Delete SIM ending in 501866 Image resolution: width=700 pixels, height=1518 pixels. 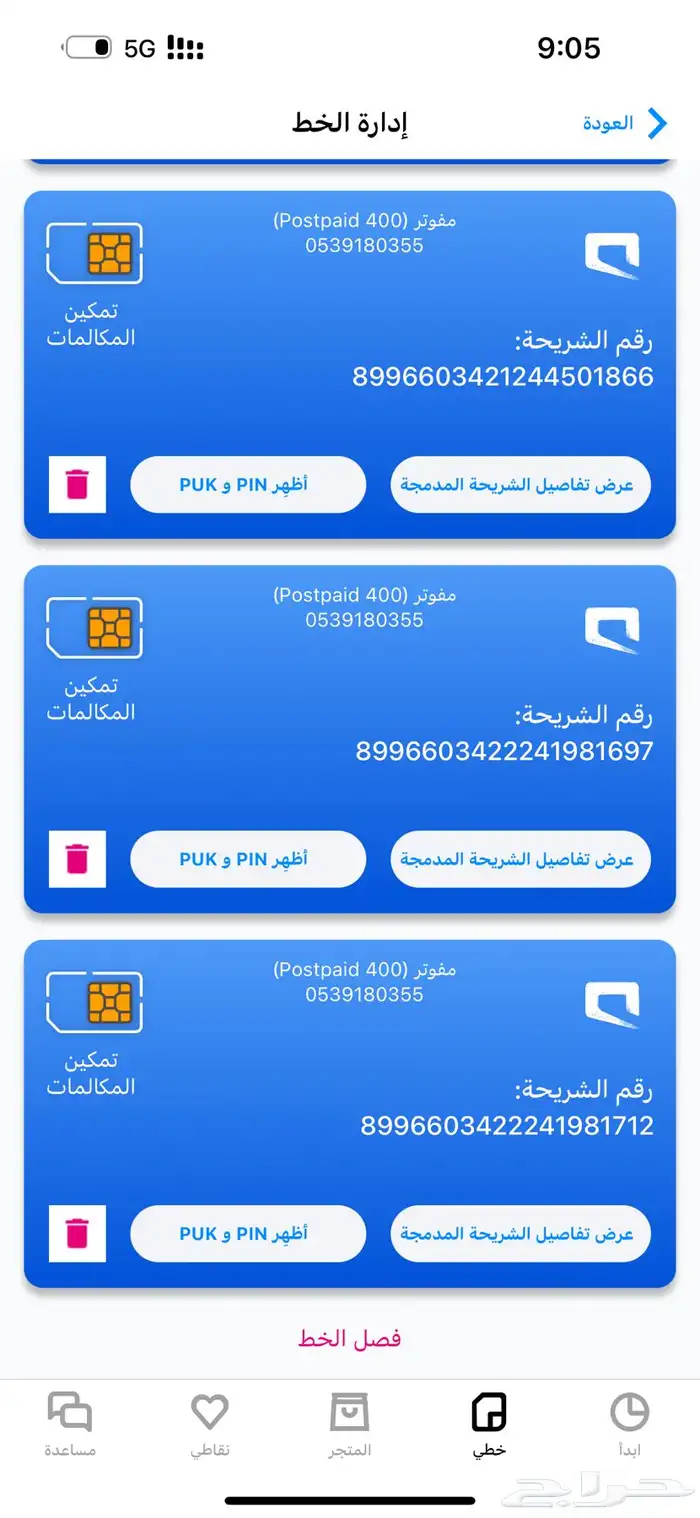click(x=77, y=485)
